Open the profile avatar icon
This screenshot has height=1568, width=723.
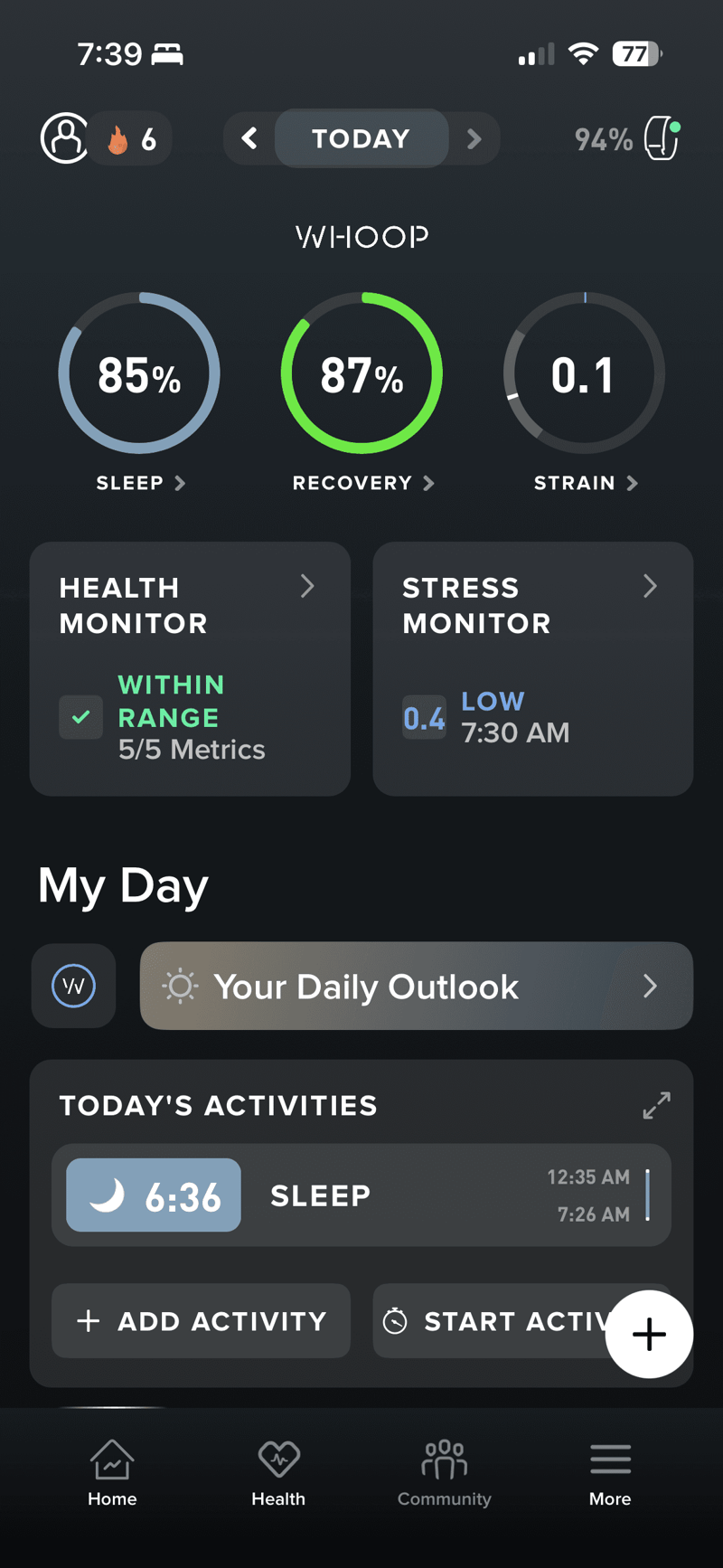click(x=64, y=138)
